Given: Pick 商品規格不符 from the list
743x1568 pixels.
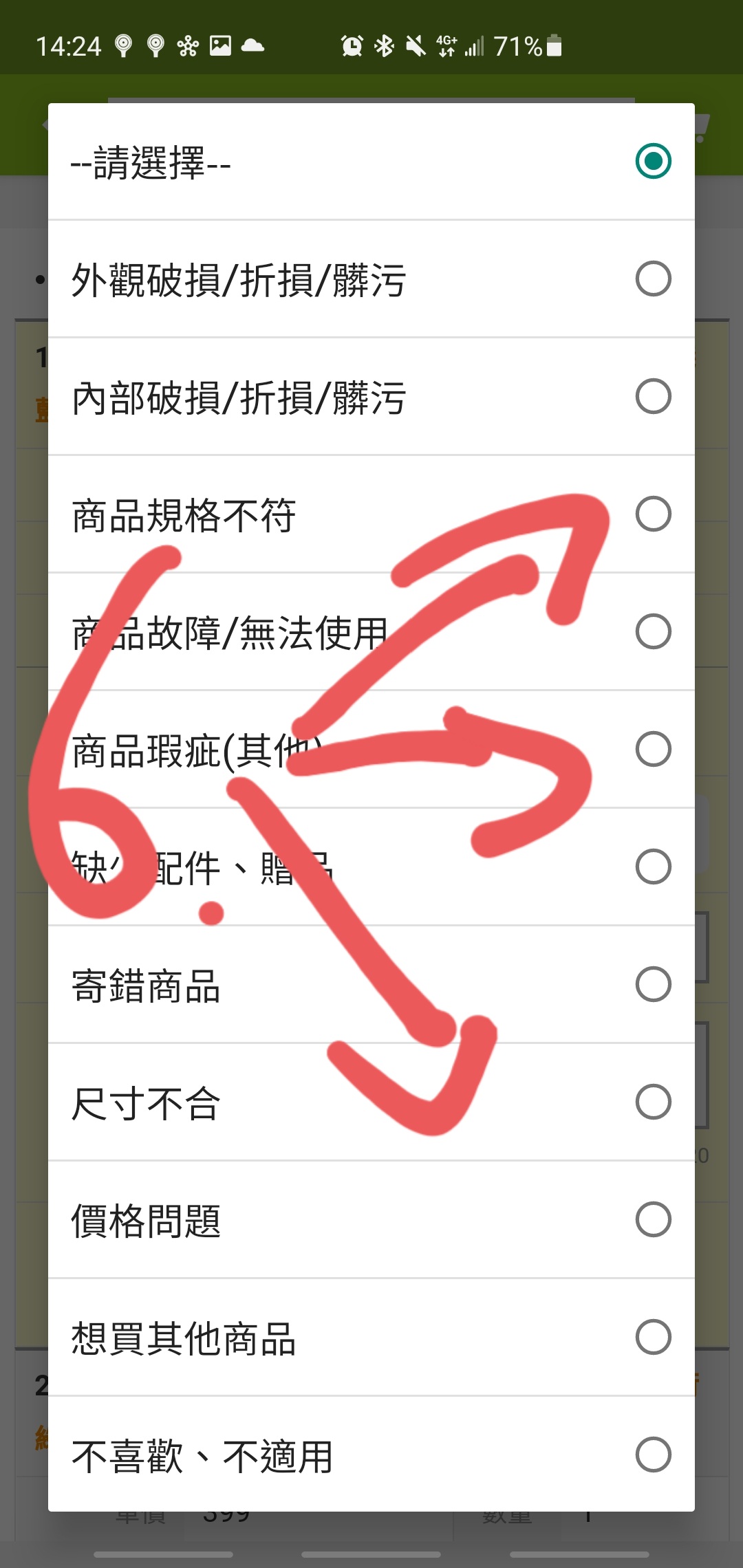Looking at the screenshot, I should 371,514.
